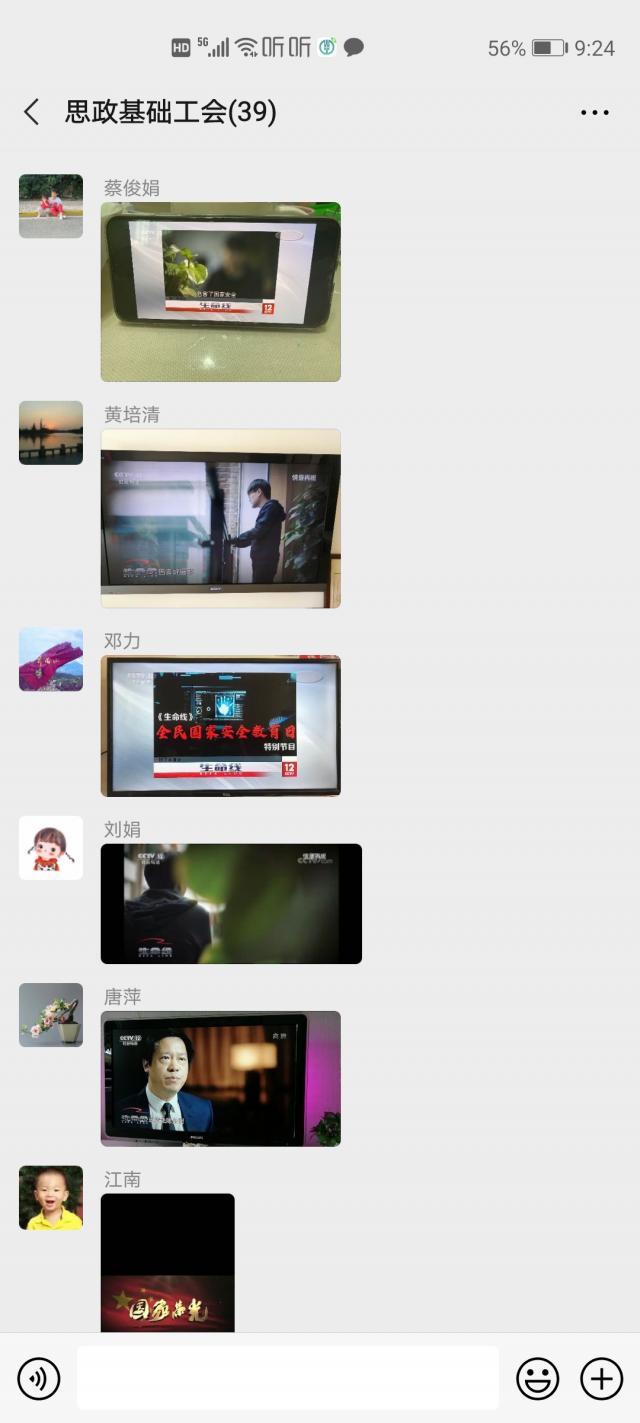Tap 江南's baby photo avatar
This screenshot has height=1423, width=640.
(x=51, y=1197)
